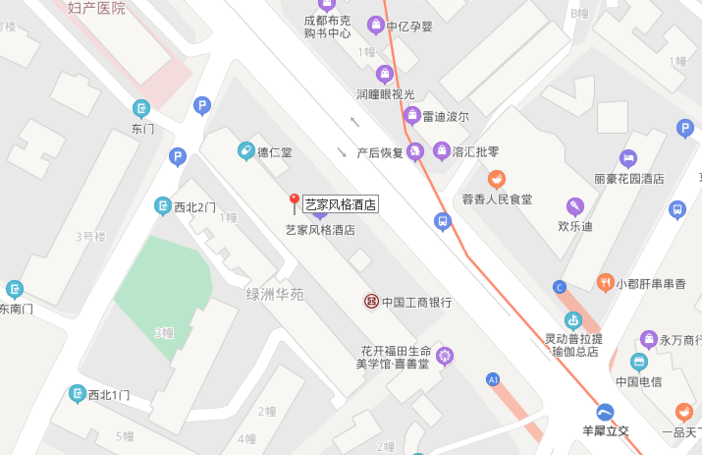
Task: Tap the red pin for 艺家风格酒店
Action: coord(294,204)
